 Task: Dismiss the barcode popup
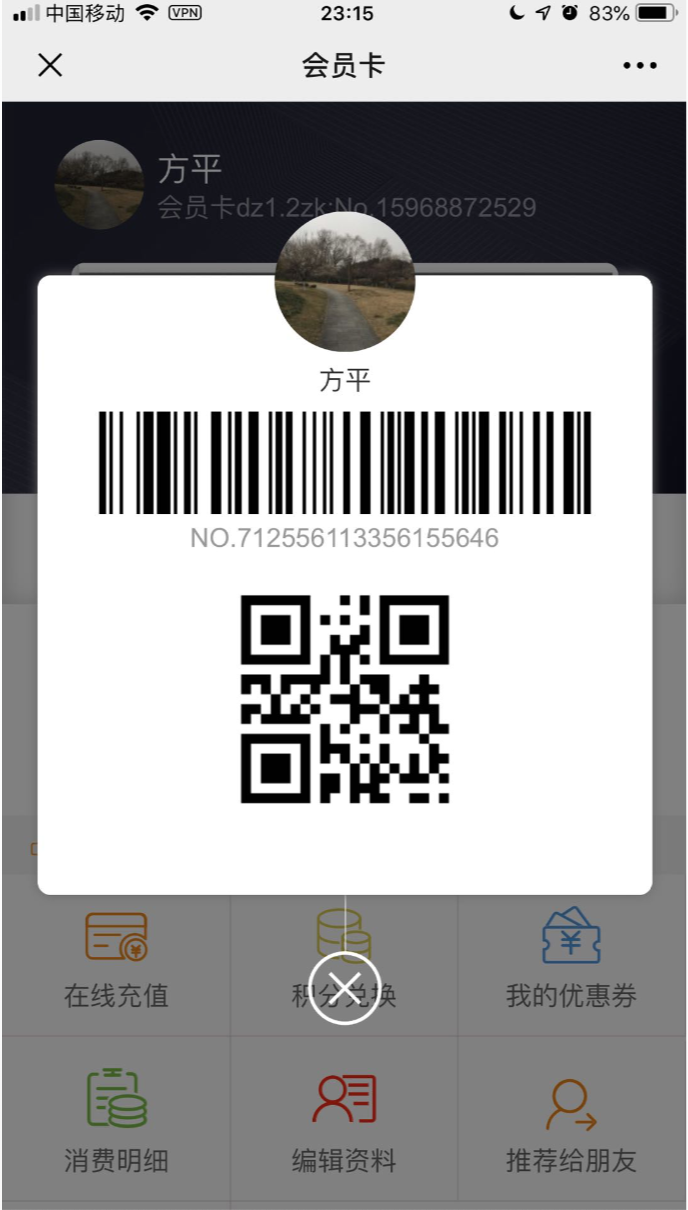tap(344, 989)
